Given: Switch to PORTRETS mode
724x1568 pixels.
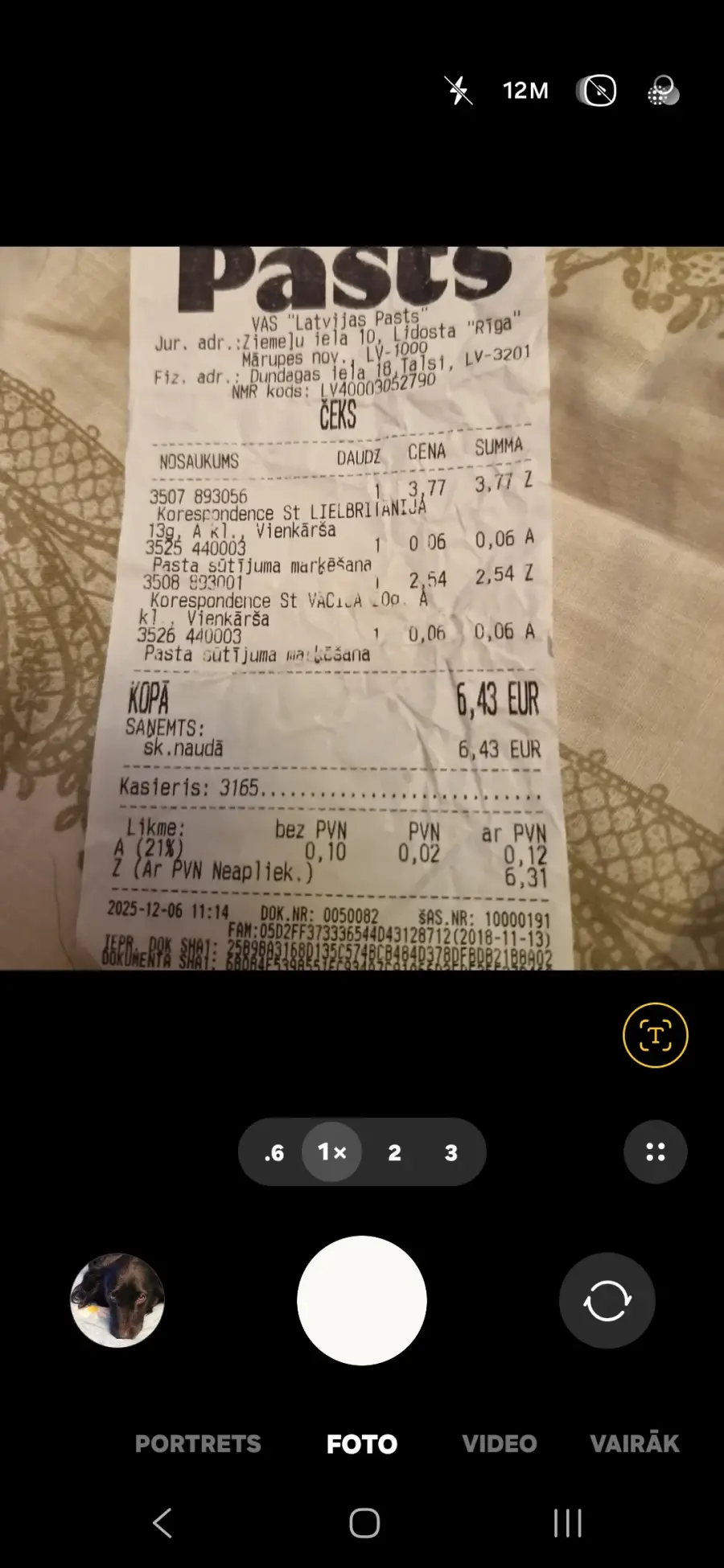Looking at the screenshot, I should (198, 1443).
